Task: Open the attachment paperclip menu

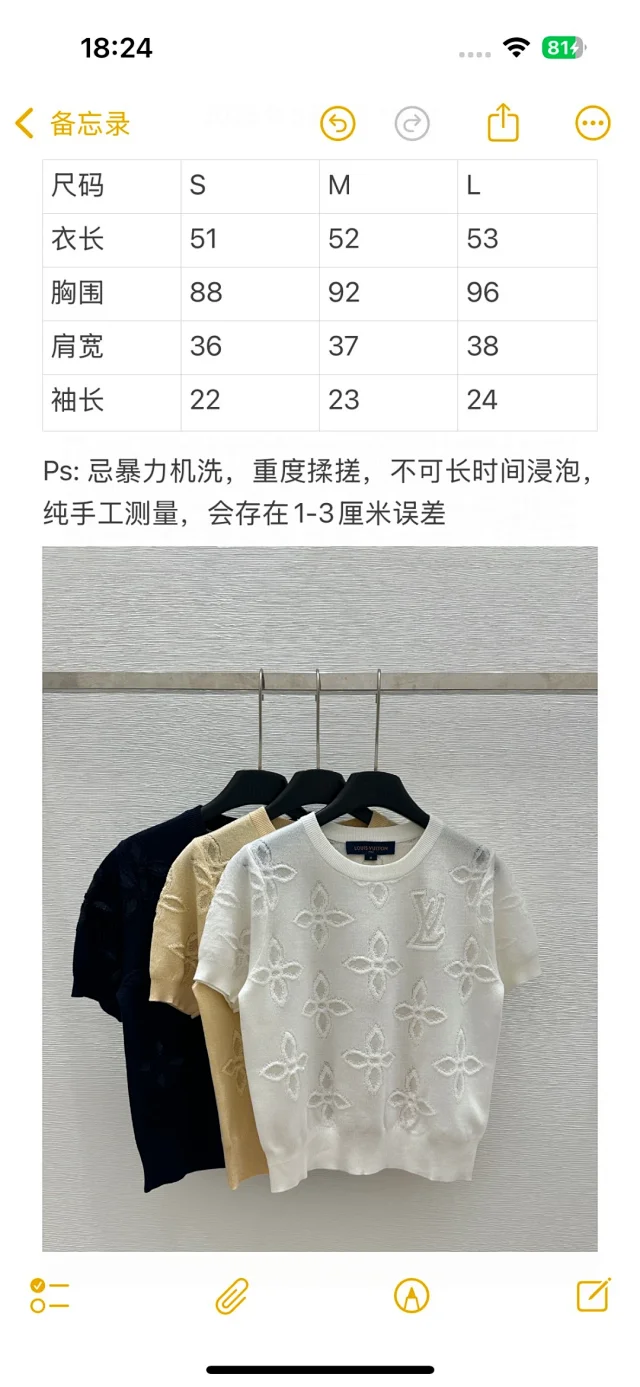Action: (231, 1296)
